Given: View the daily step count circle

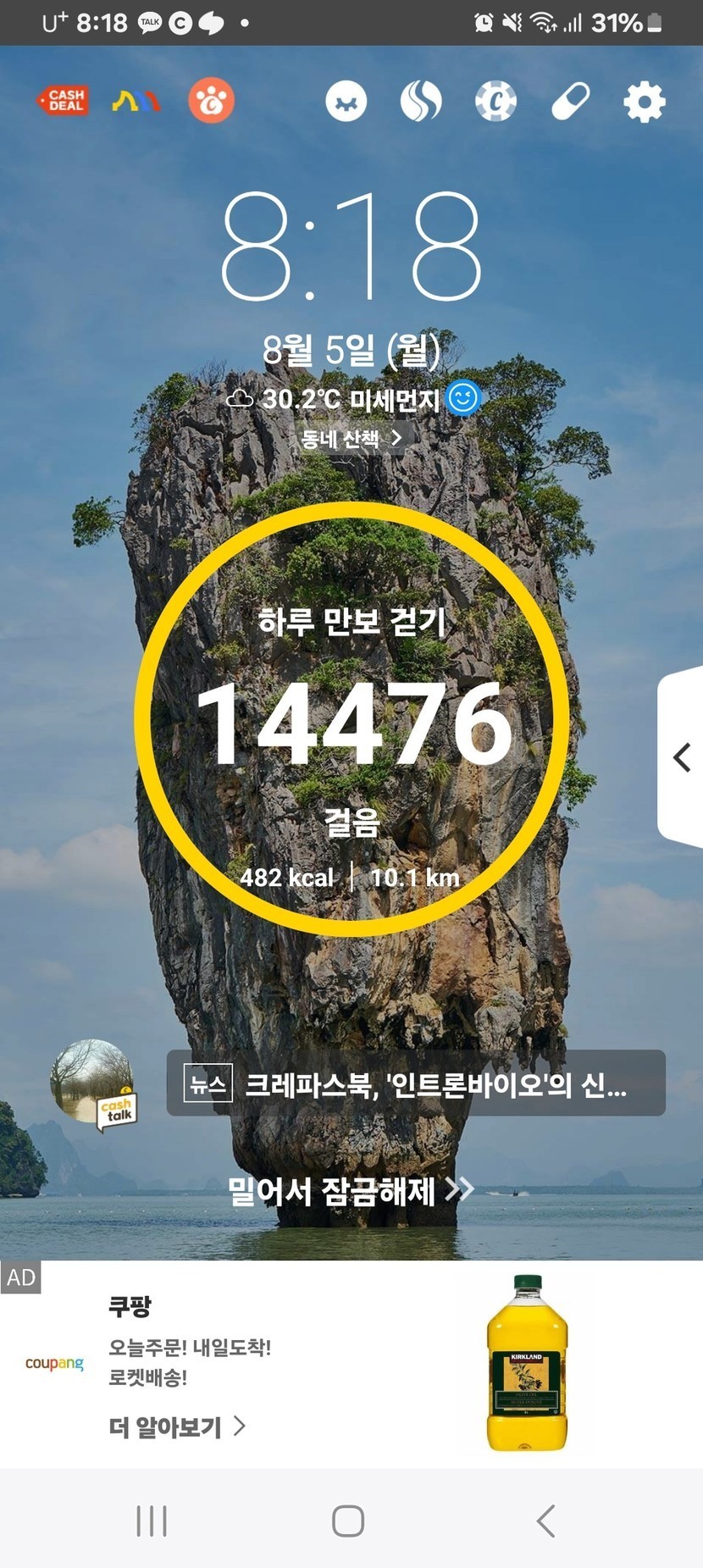Looking at the screenshot, I should click(x=351, y=718).
